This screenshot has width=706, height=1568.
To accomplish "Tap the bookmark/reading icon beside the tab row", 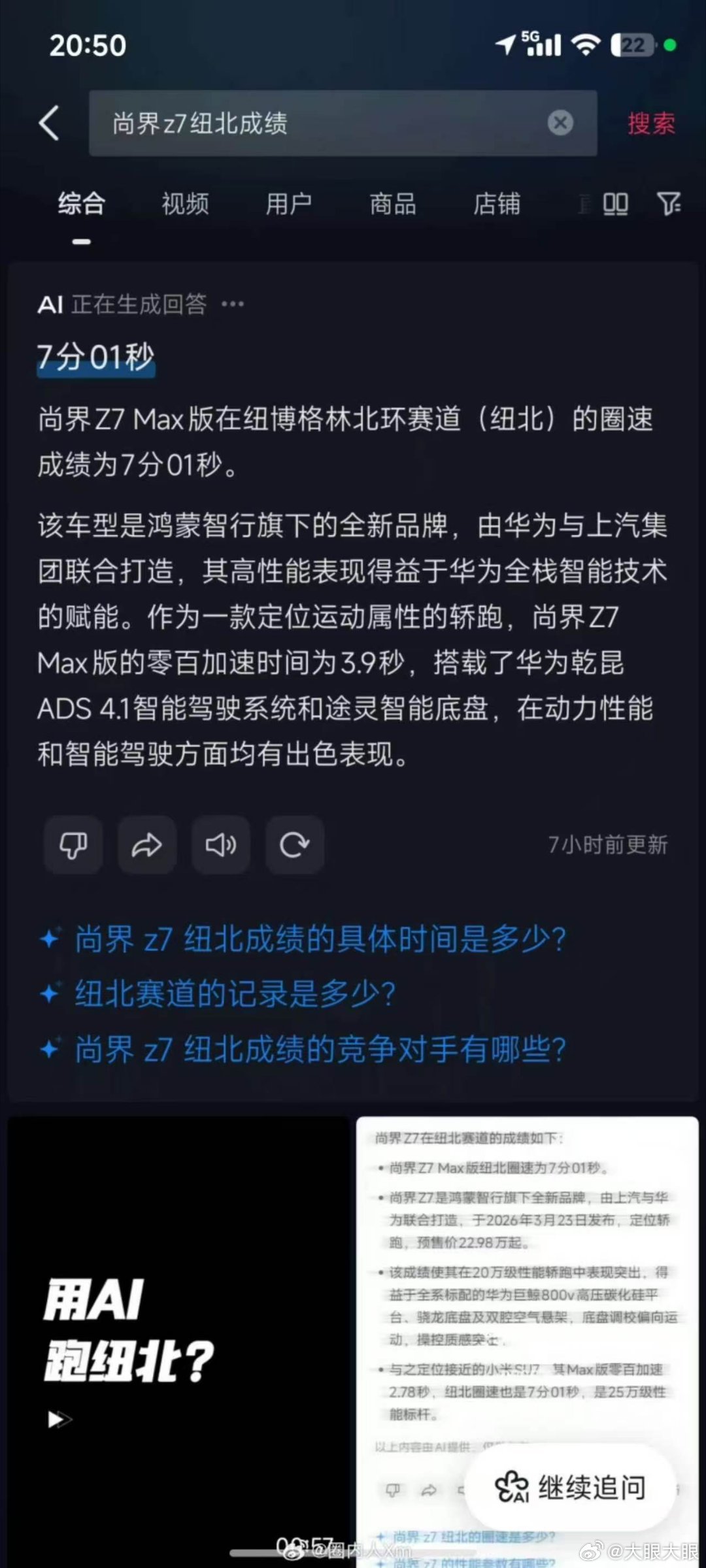I will [615, 205].
